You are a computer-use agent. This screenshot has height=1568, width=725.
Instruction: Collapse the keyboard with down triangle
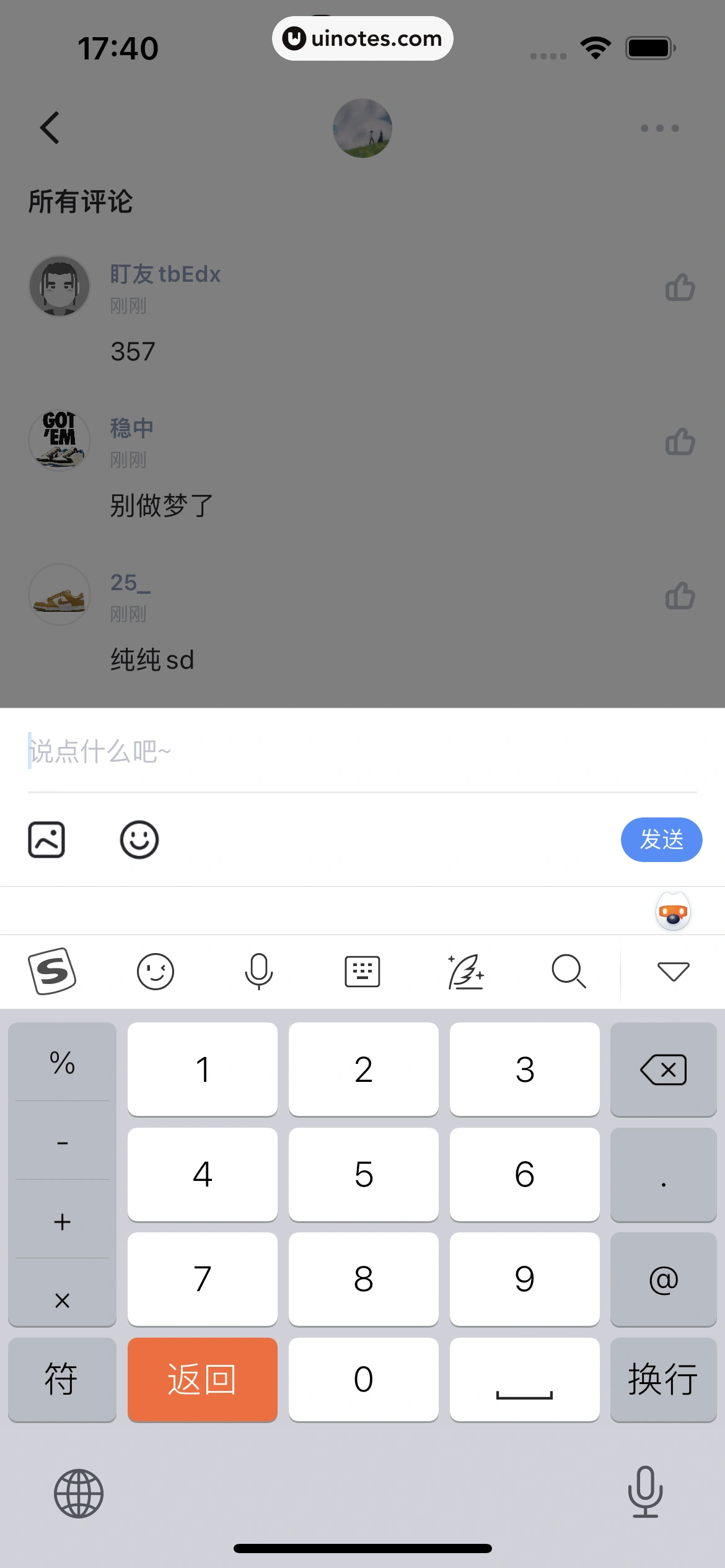(673, 971)
